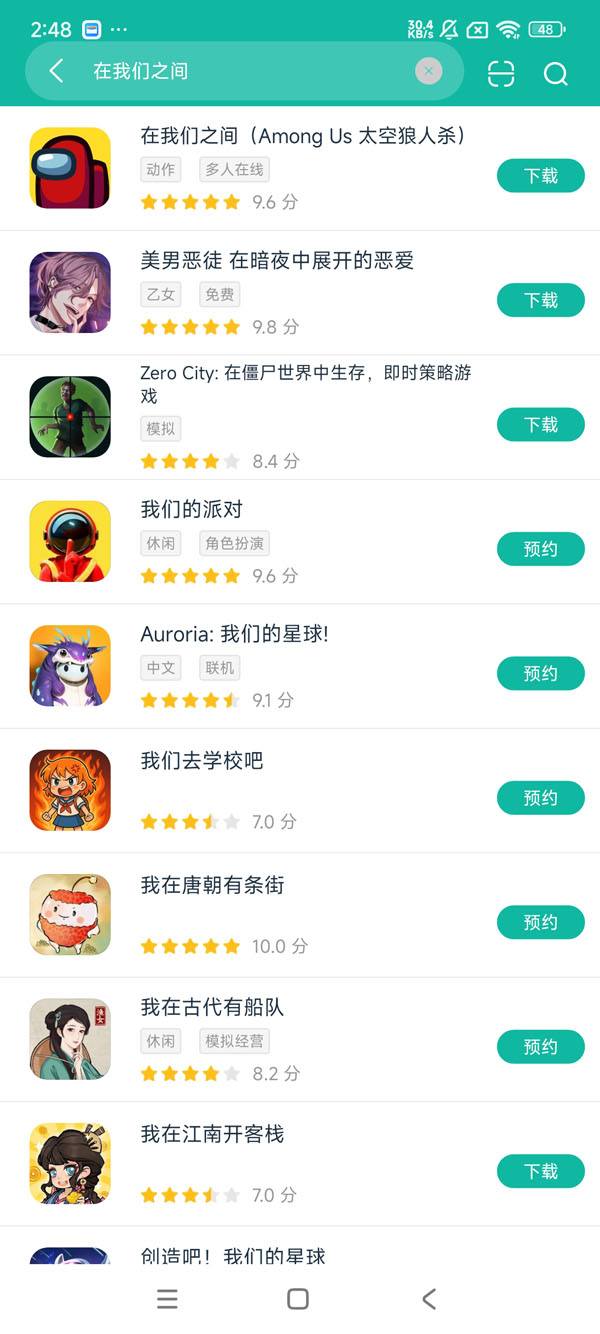Screen dimensions: 600x1334
Task: Open the 美男恶徒 result details
Action: point(277,261)
